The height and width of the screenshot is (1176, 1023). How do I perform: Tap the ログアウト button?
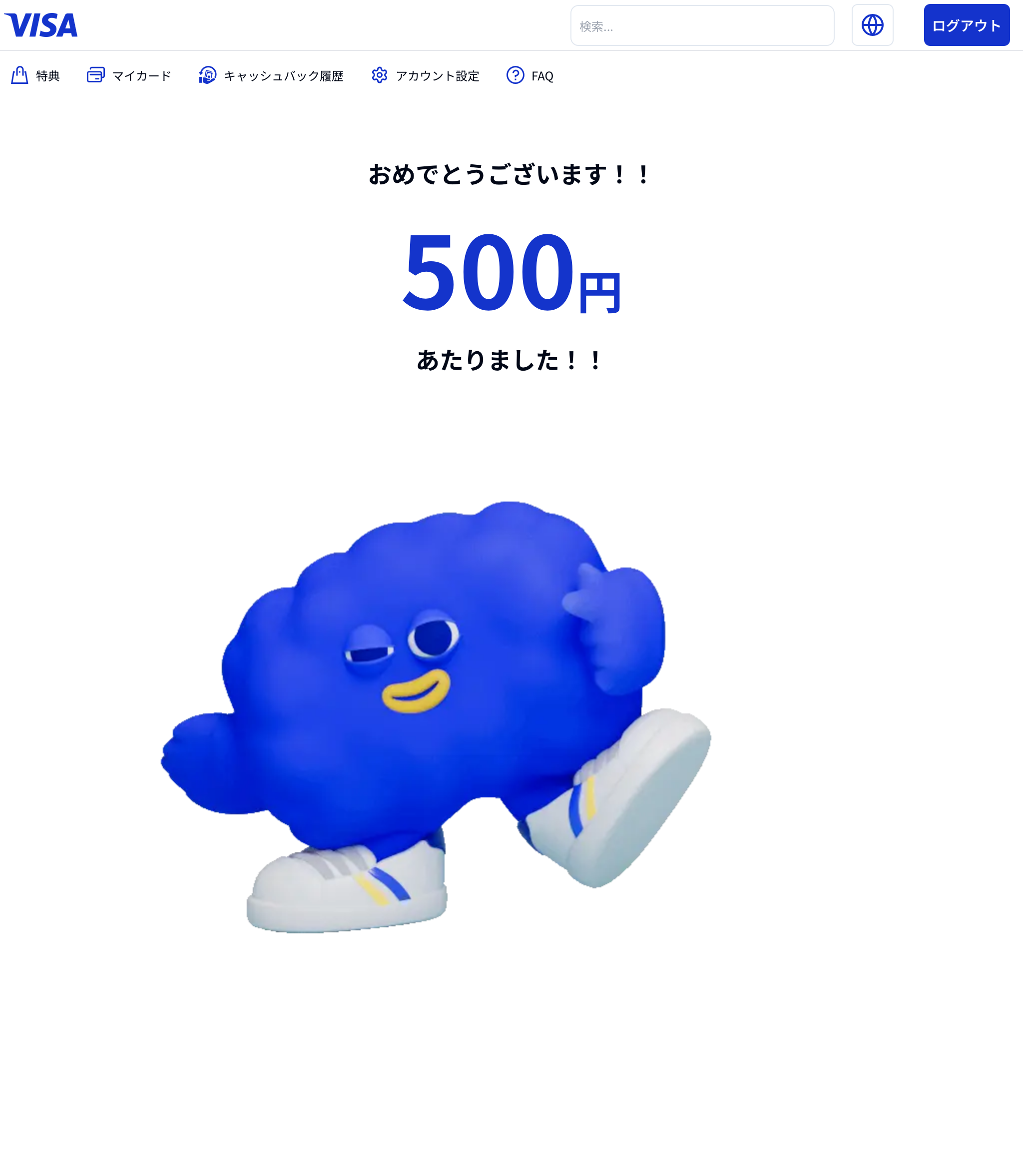(966, 25)
